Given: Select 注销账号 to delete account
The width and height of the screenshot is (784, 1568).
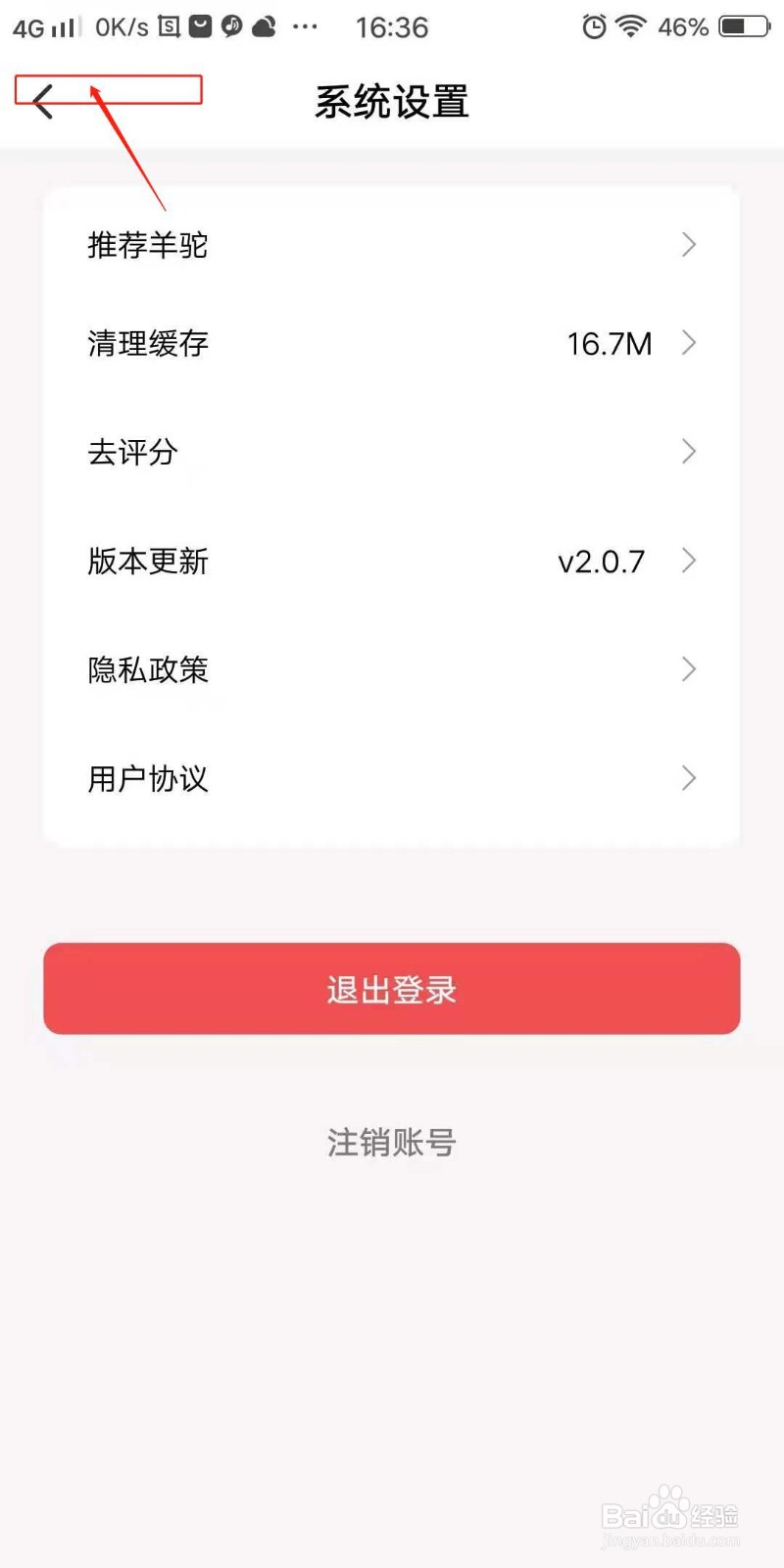Looking at the screenshot, I should (x=391, y=1143).
